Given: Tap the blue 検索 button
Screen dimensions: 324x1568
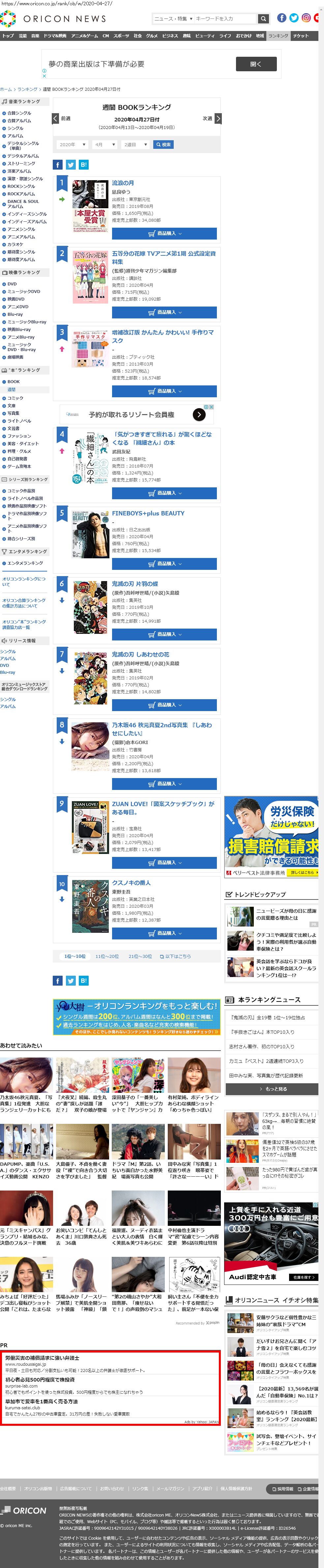Looking at the screenshot, I should [163, 145].
